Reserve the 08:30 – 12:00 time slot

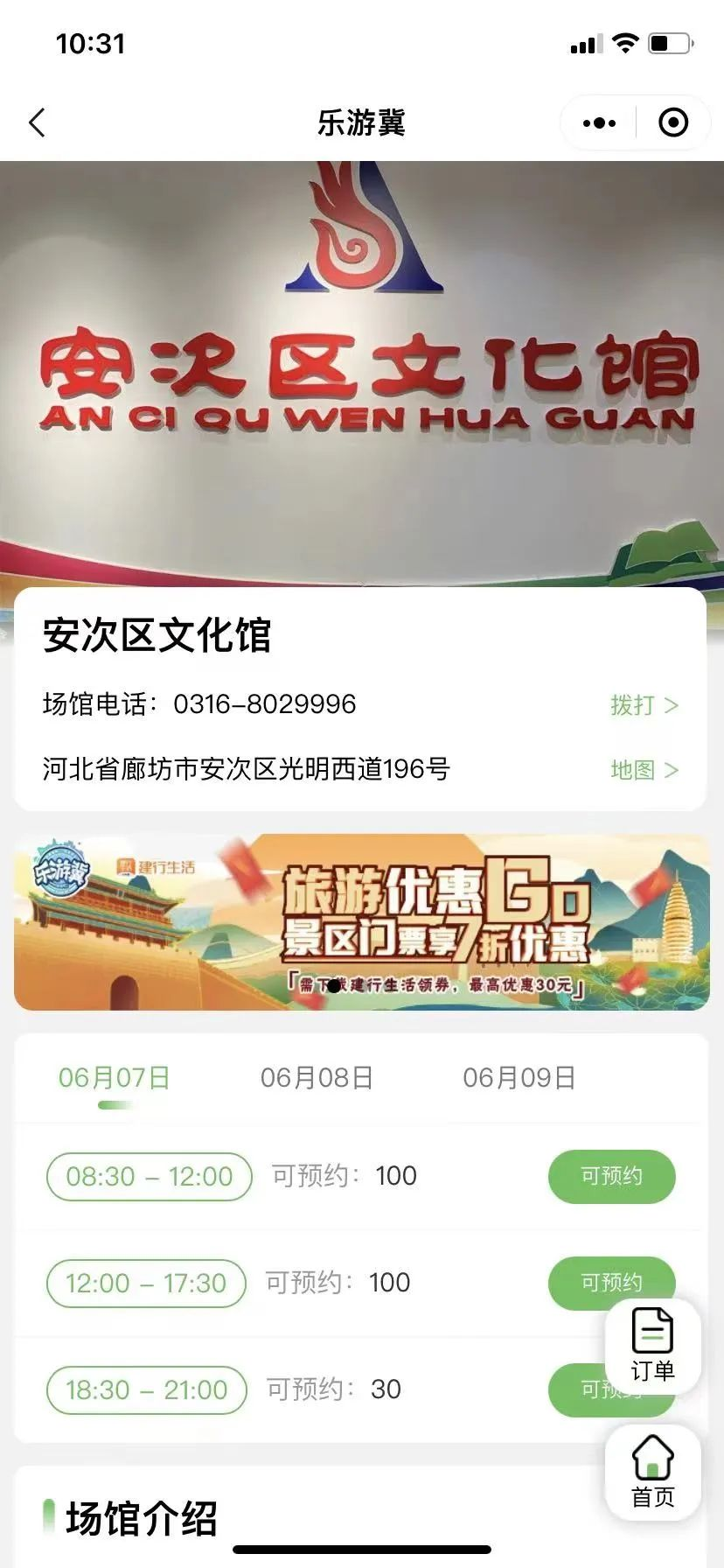(611, 1176)
